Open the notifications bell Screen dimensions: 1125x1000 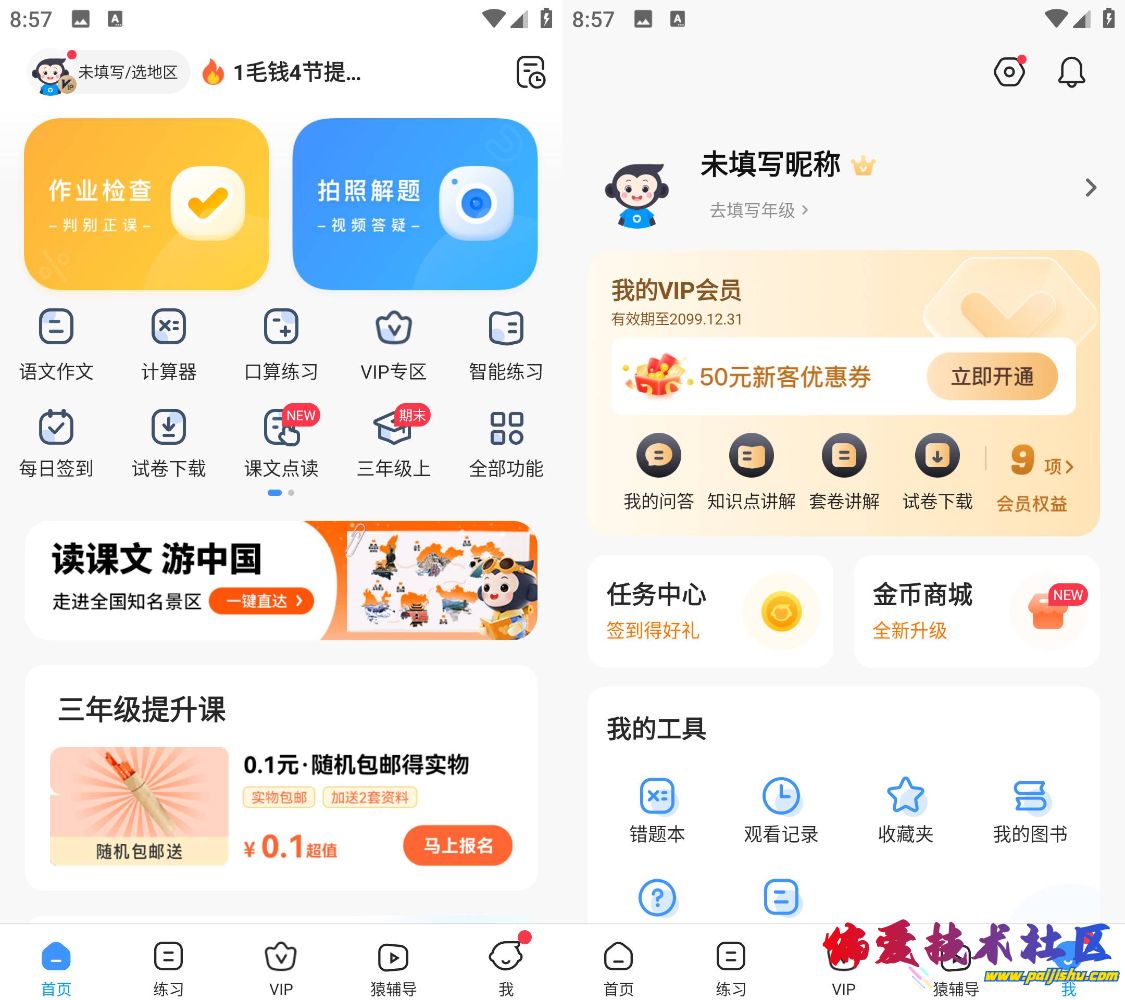[1071, 72]
